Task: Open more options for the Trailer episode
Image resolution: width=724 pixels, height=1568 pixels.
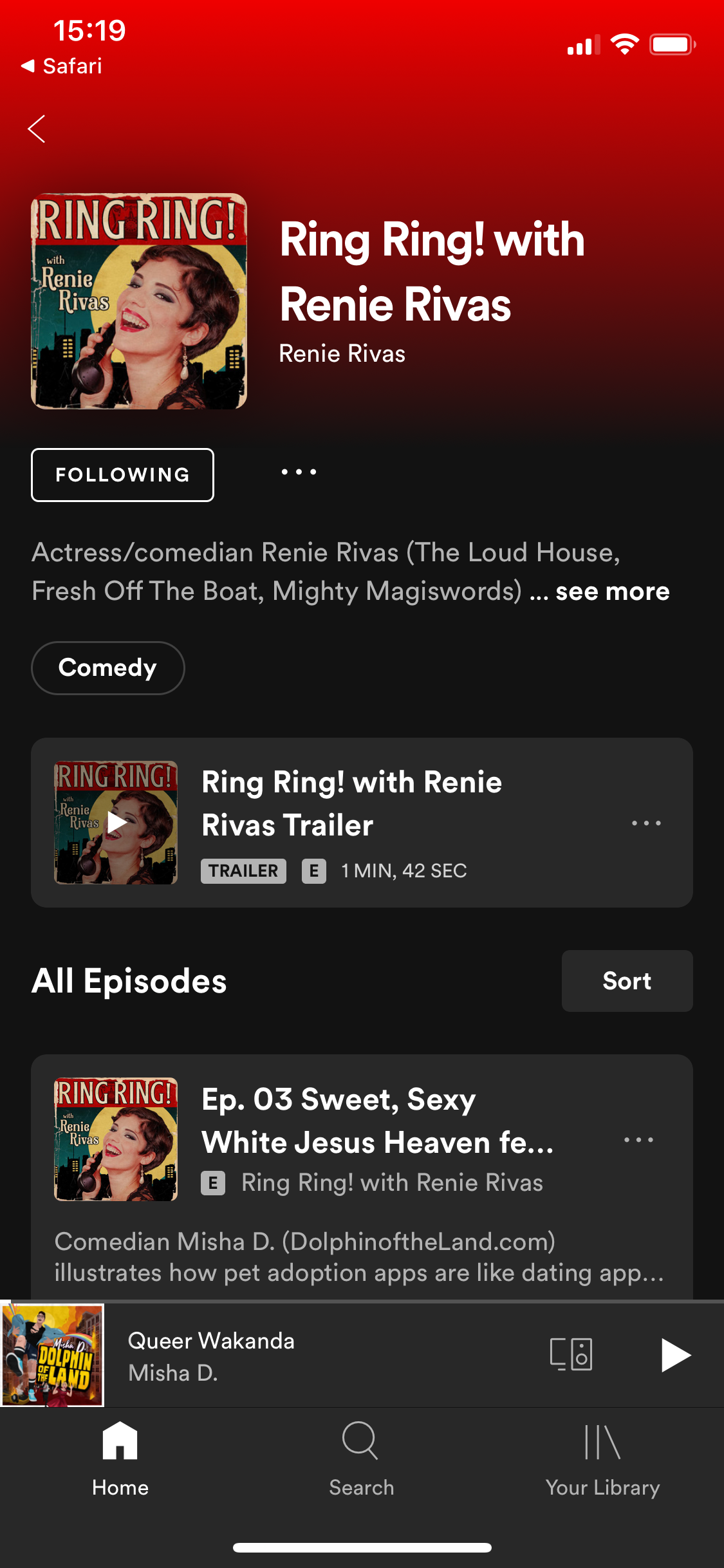Action: (x=646, y=823)
